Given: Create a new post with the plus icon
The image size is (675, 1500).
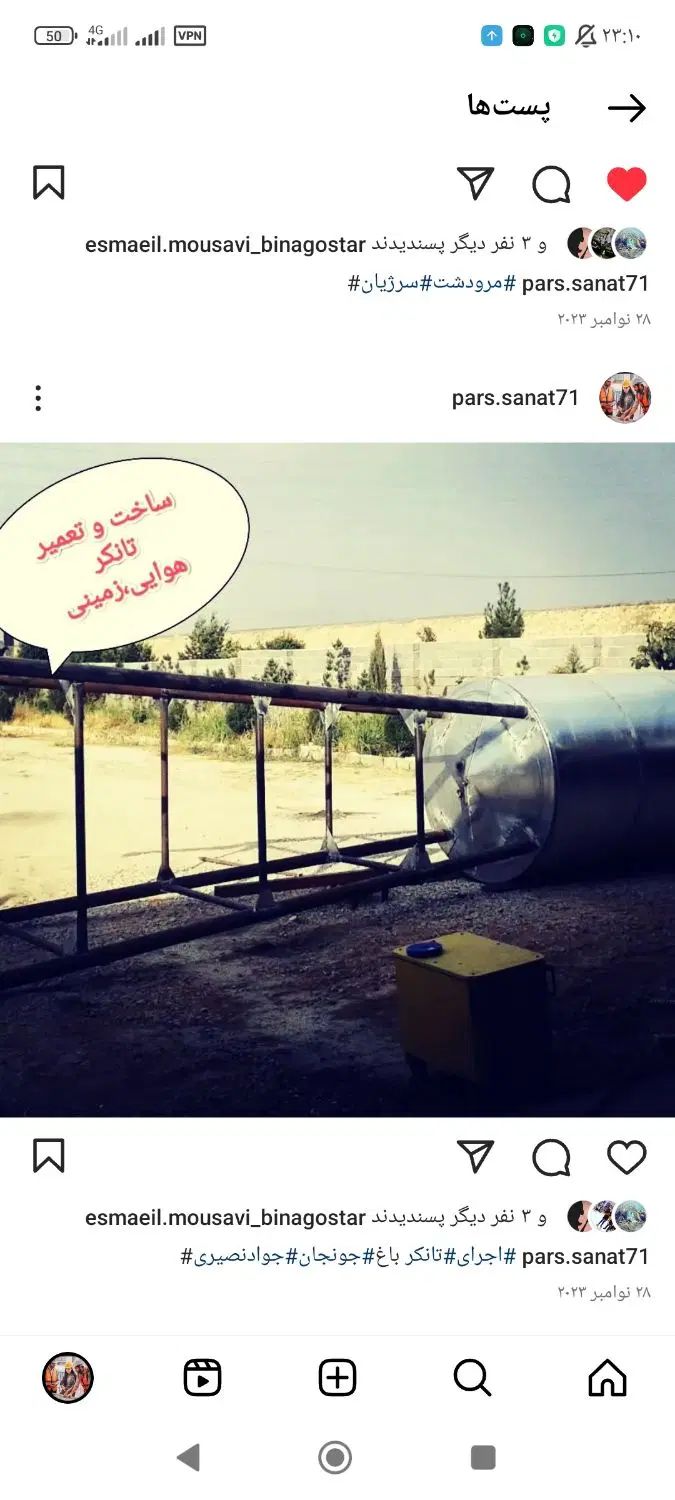Looking at the screenshot, I should point(337,1378).
